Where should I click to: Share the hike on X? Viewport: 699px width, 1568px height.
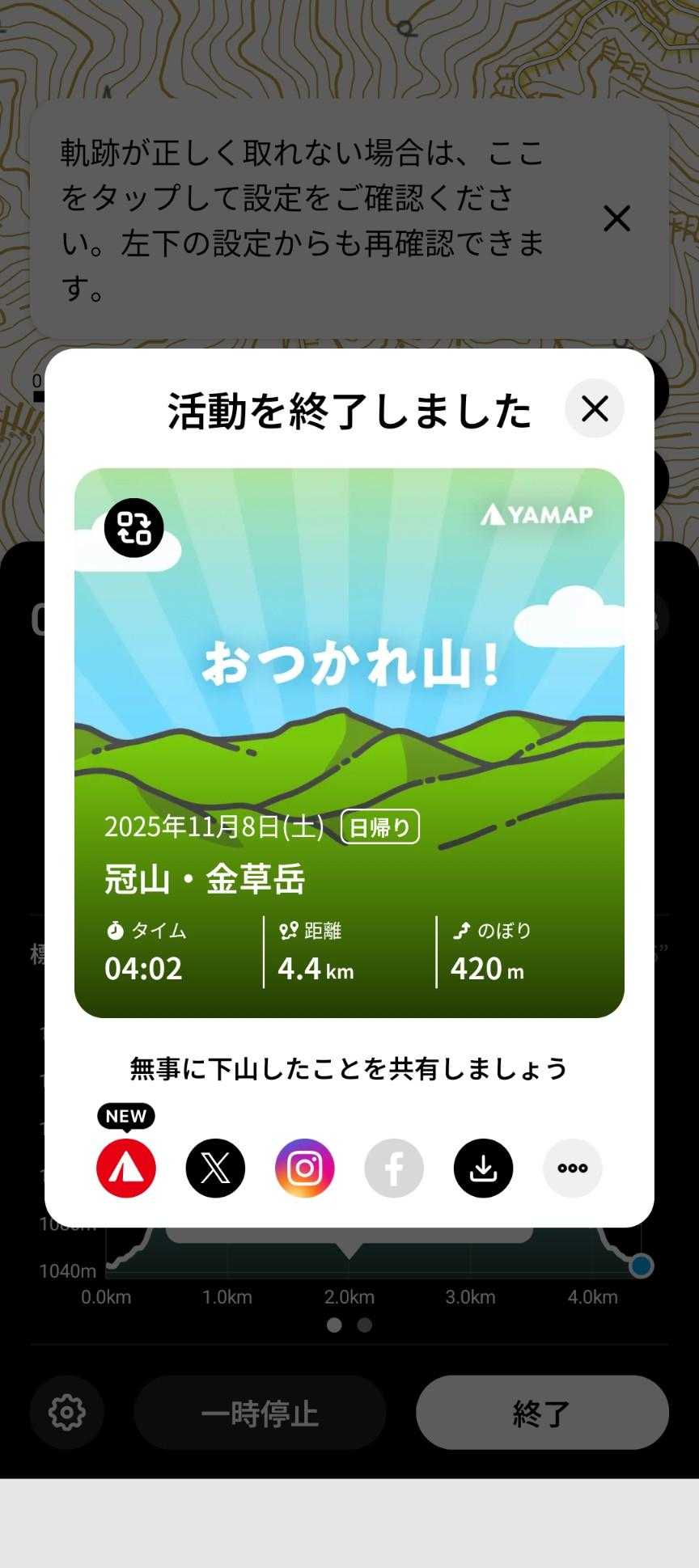215,1168
